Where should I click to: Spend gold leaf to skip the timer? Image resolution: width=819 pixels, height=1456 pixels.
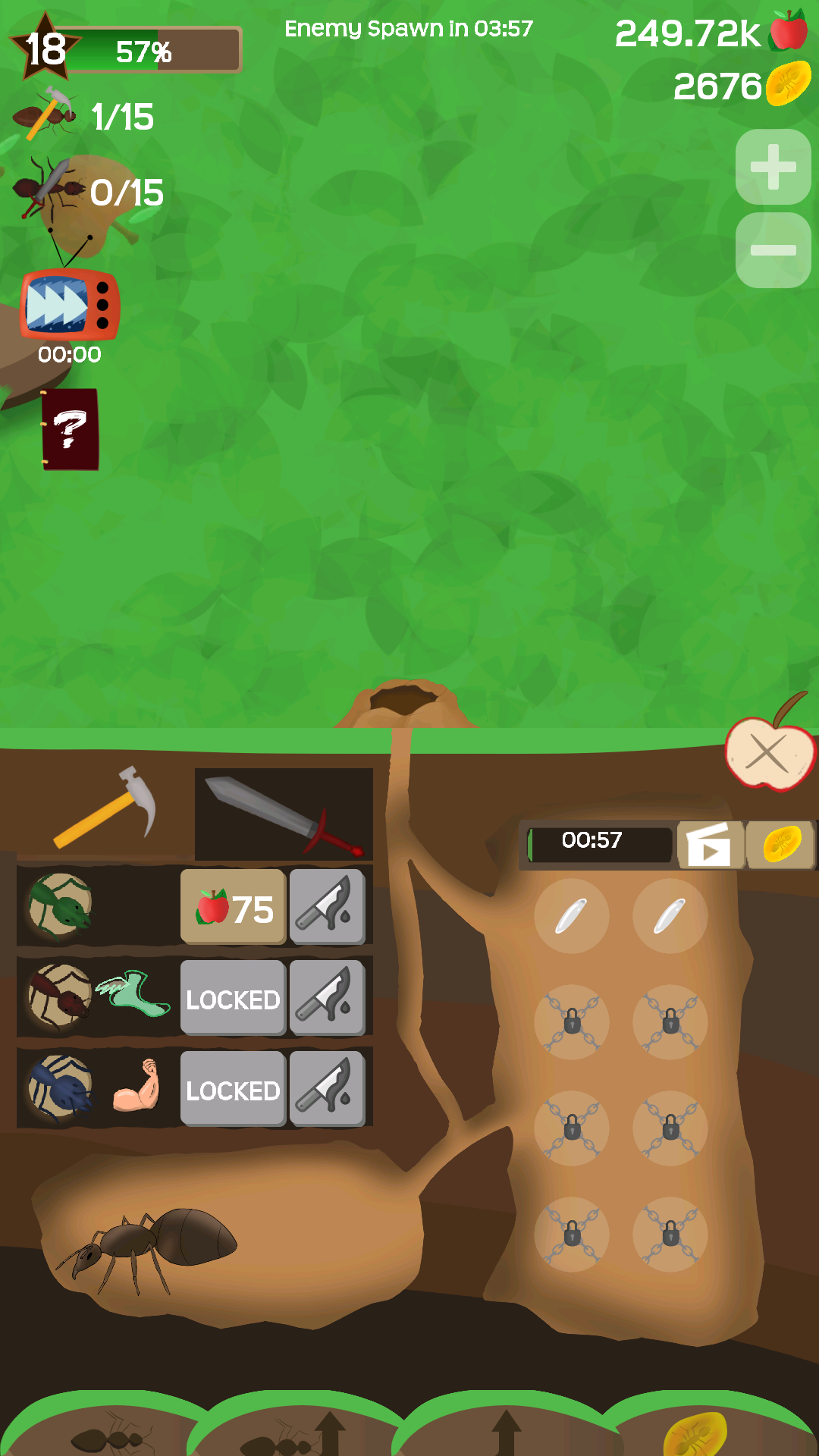pyautogui.click(x=780, y=845)
